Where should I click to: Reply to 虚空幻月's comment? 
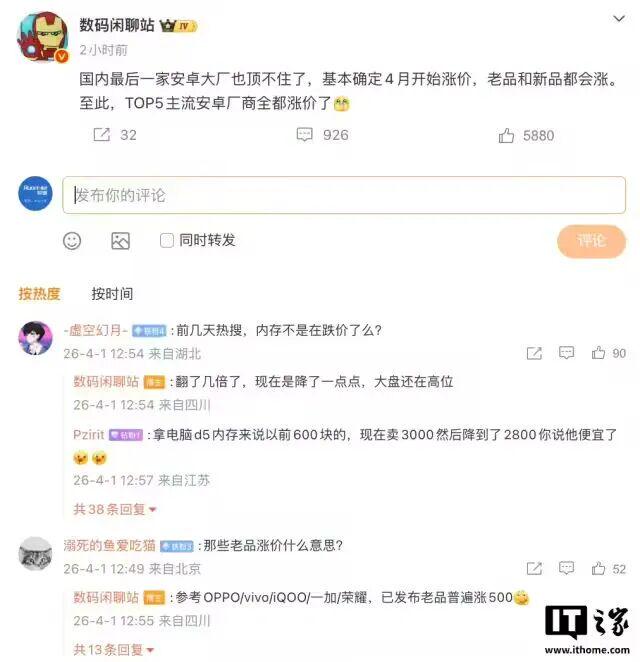click(567, 353)
